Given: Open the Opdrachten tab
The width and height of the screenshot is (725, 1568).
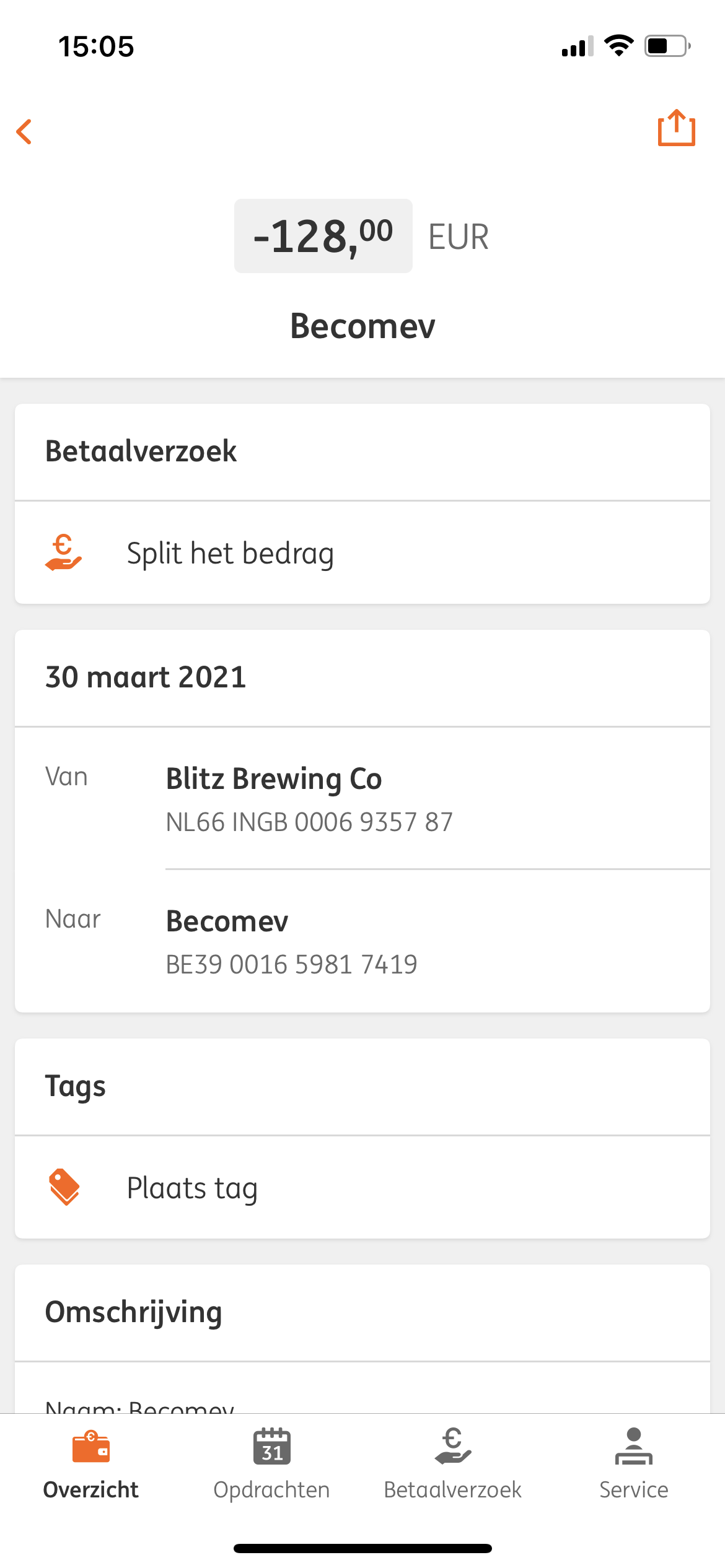Looking at the screenshot, I should click(271, 1464).
